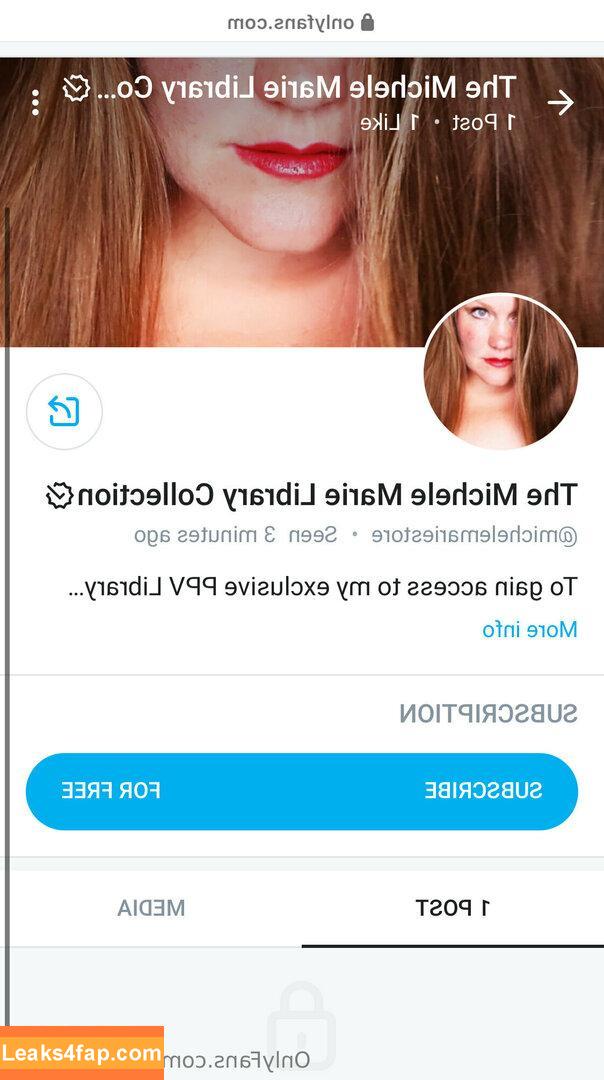The image size is (604, 1080).
Task: Switch to the Media tab
Action: [151, 908]
